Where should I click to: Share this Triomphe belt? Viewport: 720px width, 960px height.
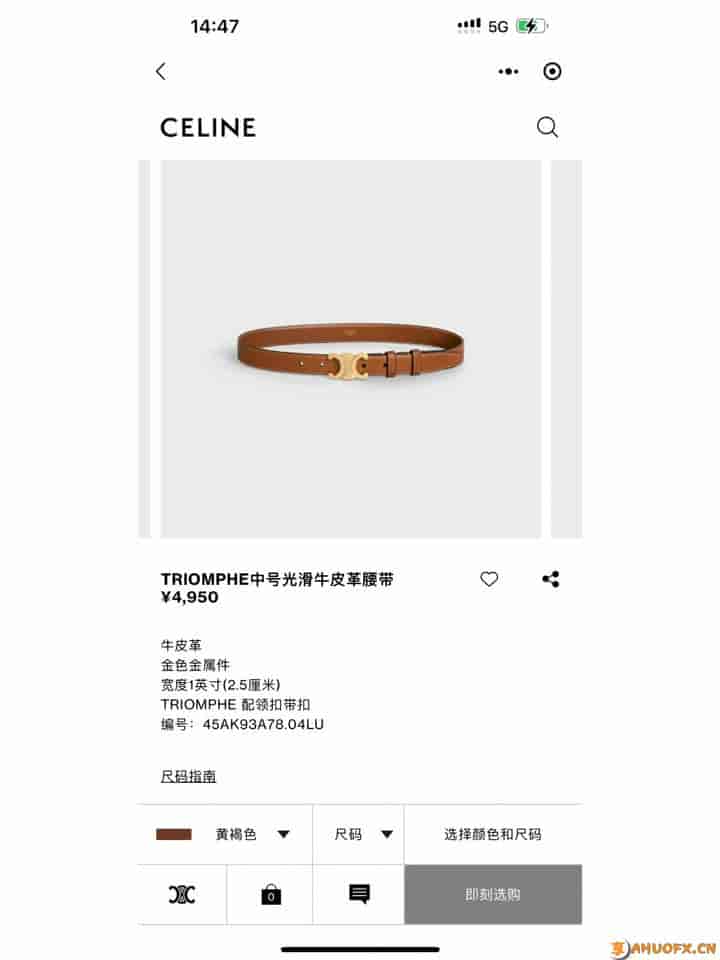pyautogui.click(x=550, y=579)
